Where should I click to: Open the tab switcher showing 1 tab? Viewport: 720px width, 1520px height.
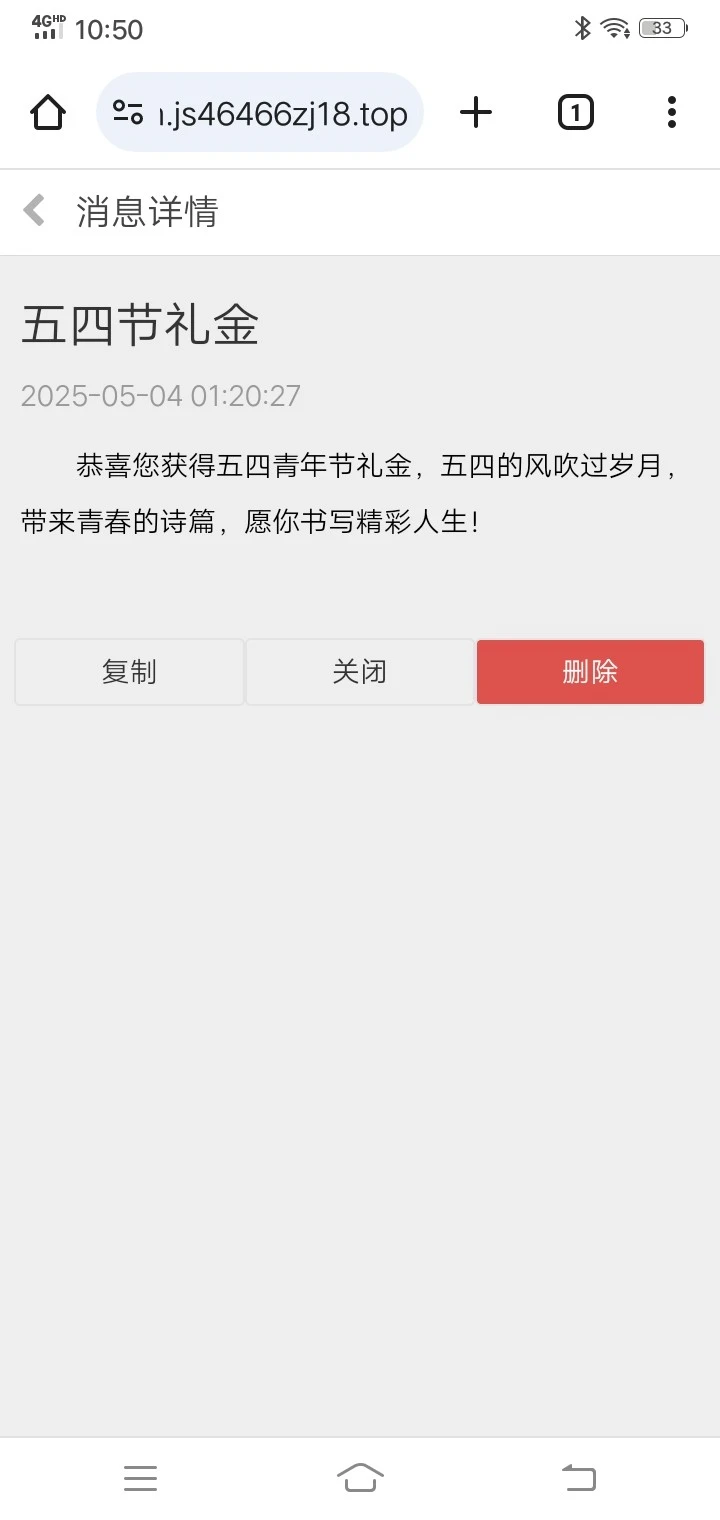coord(575,112)
